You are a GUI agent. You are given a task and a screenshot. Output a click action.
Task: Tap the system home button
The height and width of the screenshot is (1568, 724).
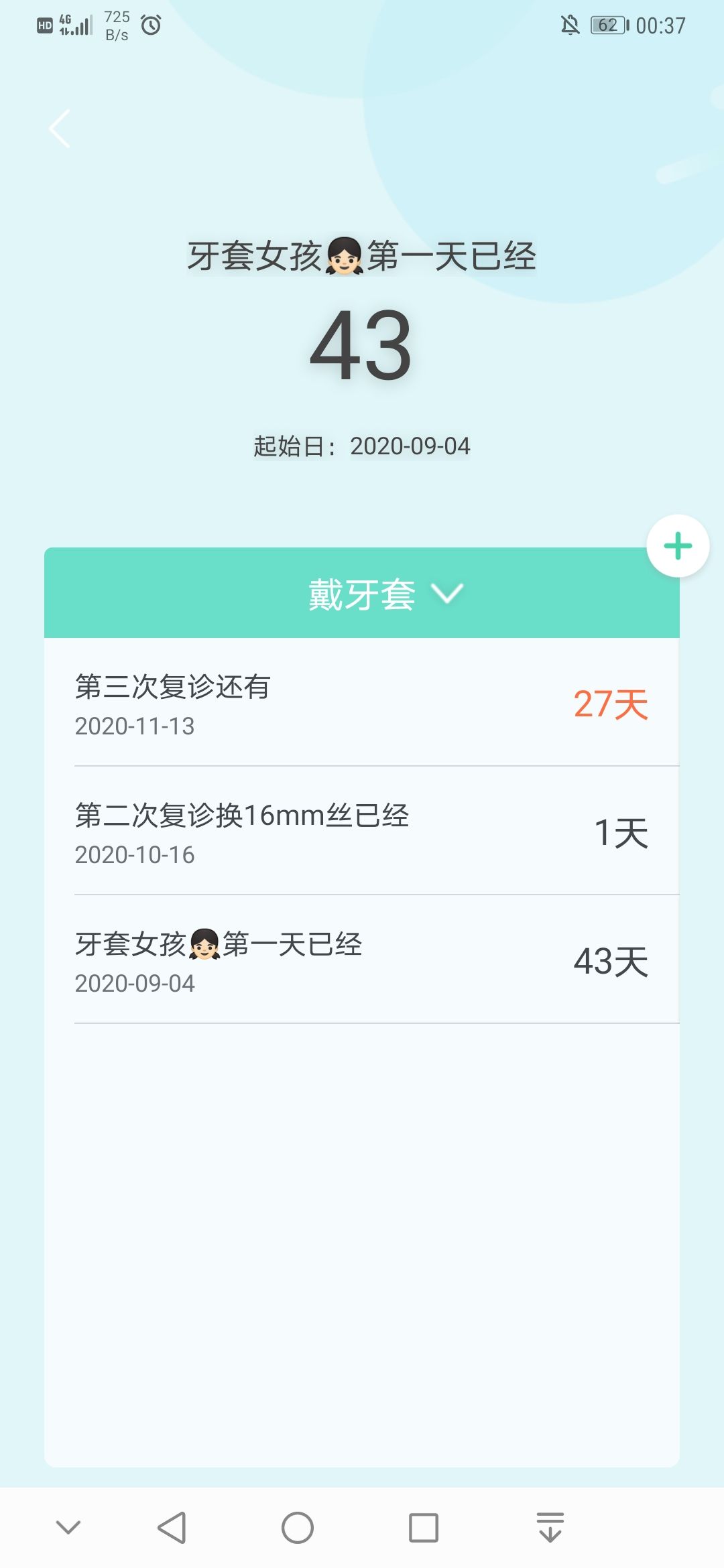click(298, 1528)
